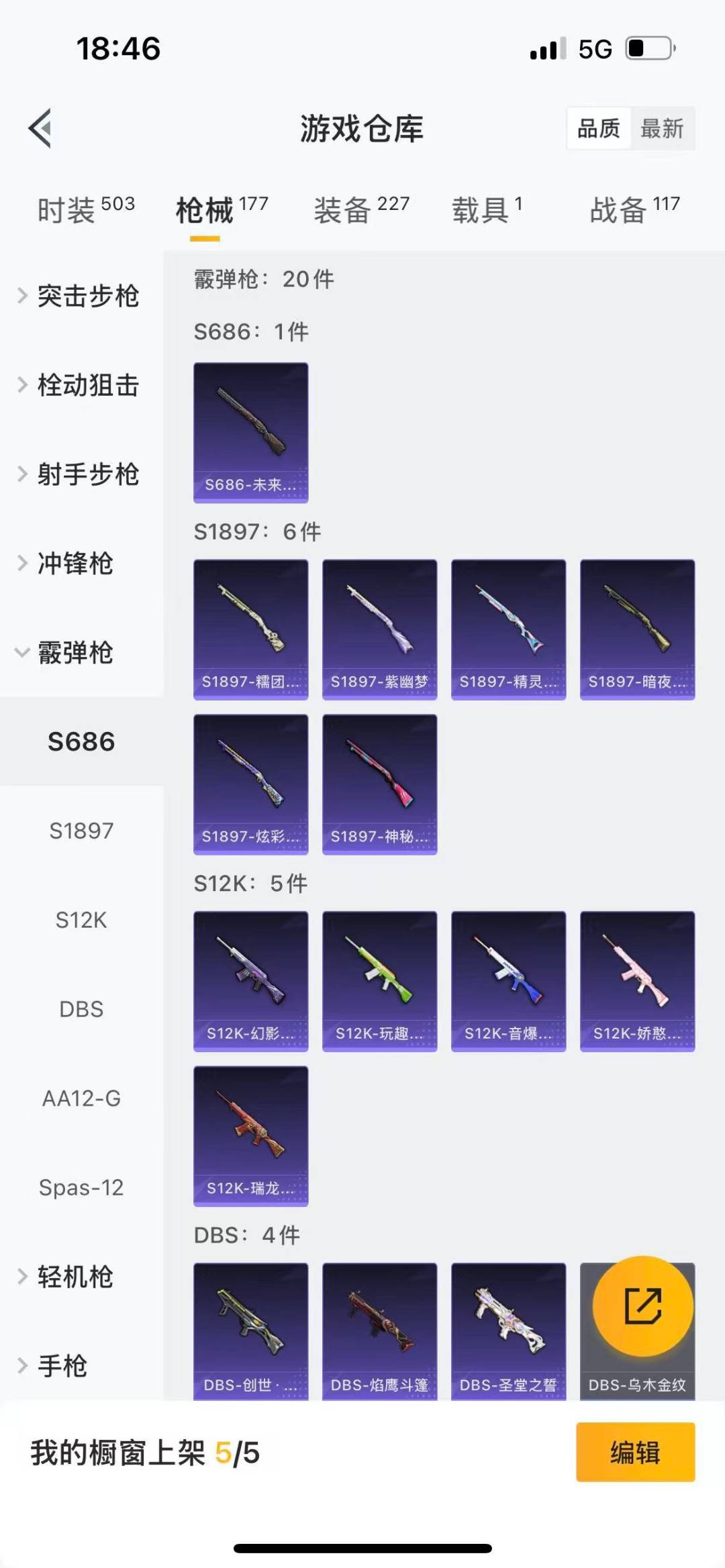View the S12K-玩趣 green skin

coord(380,981)
